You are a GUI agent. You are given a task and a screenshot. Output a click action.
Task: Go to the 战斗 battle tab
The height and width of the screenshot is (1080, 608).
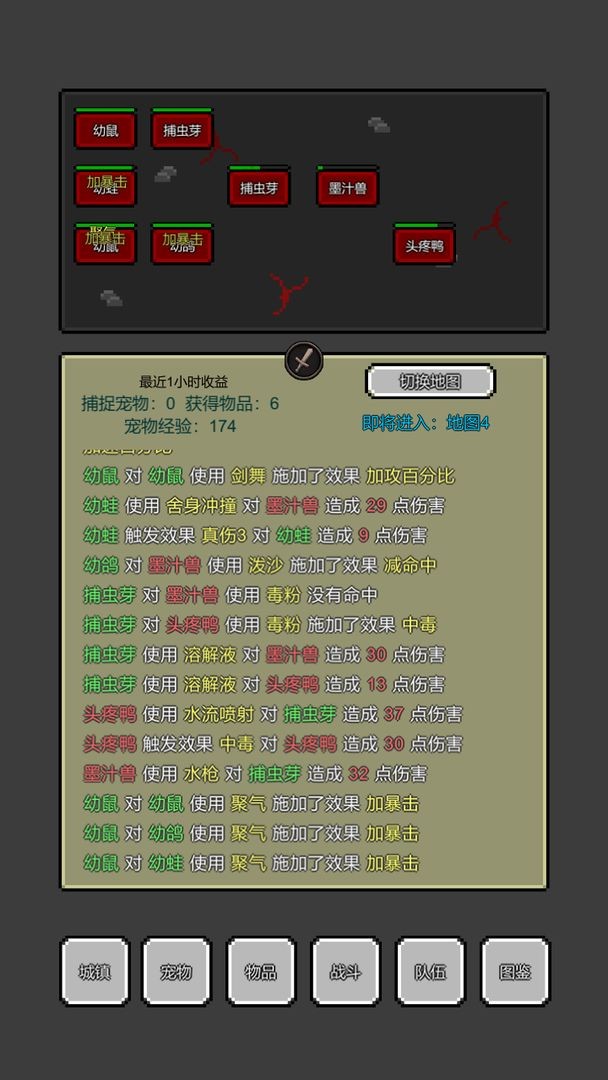[x=346, y=970]
